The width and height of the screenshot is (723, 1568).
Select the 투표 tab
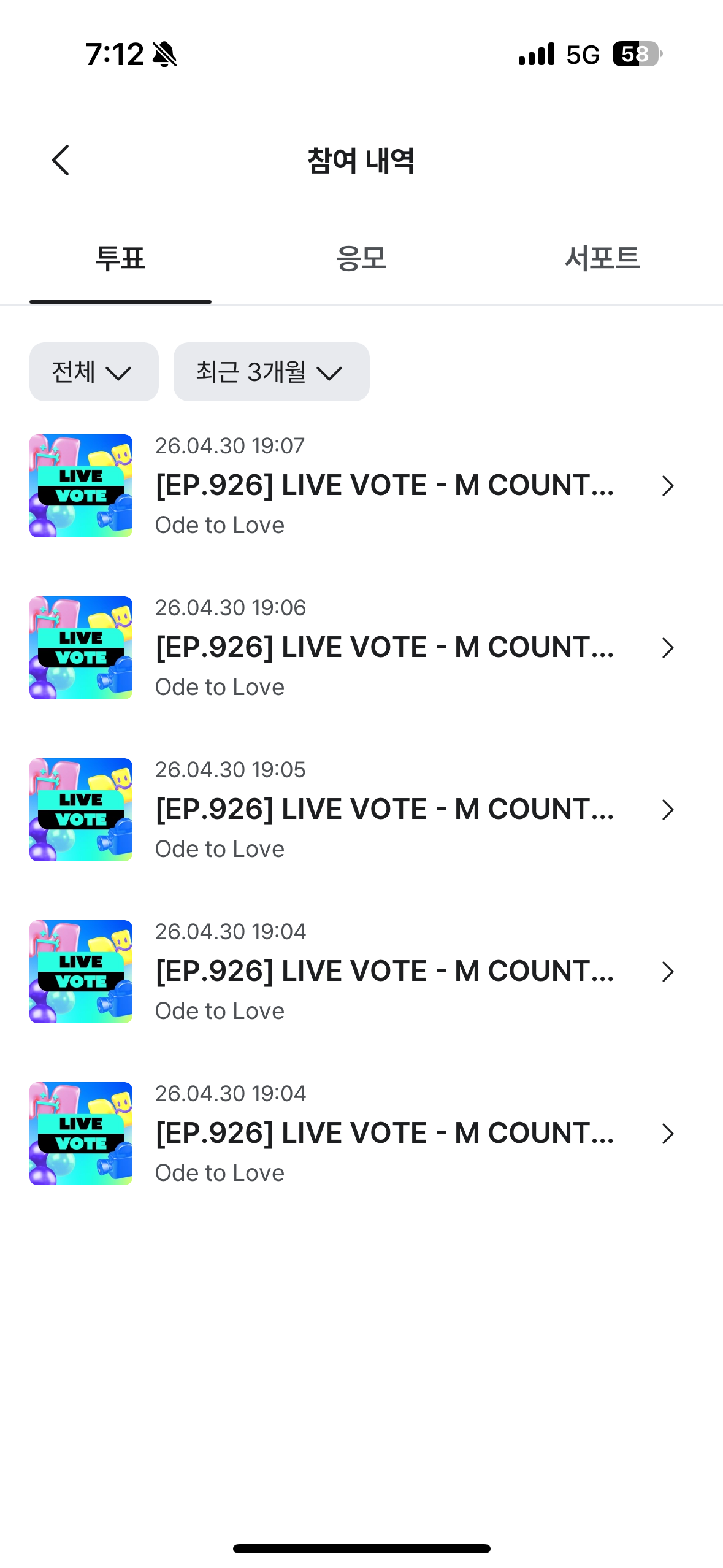tap(120, 258)
